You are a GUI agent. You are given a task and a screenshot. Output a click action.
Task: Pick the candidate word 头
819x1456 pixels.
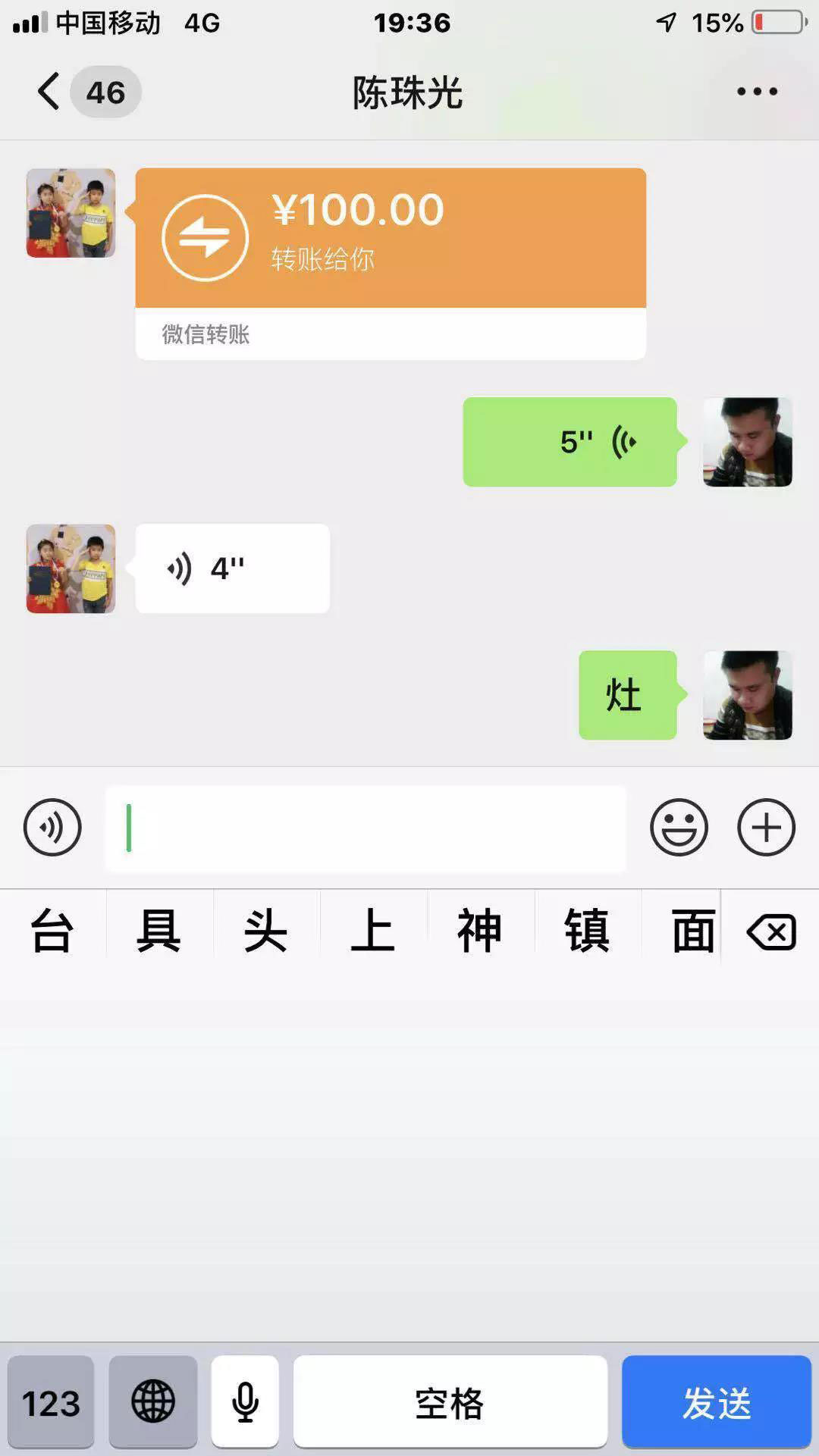click(265, 931)
